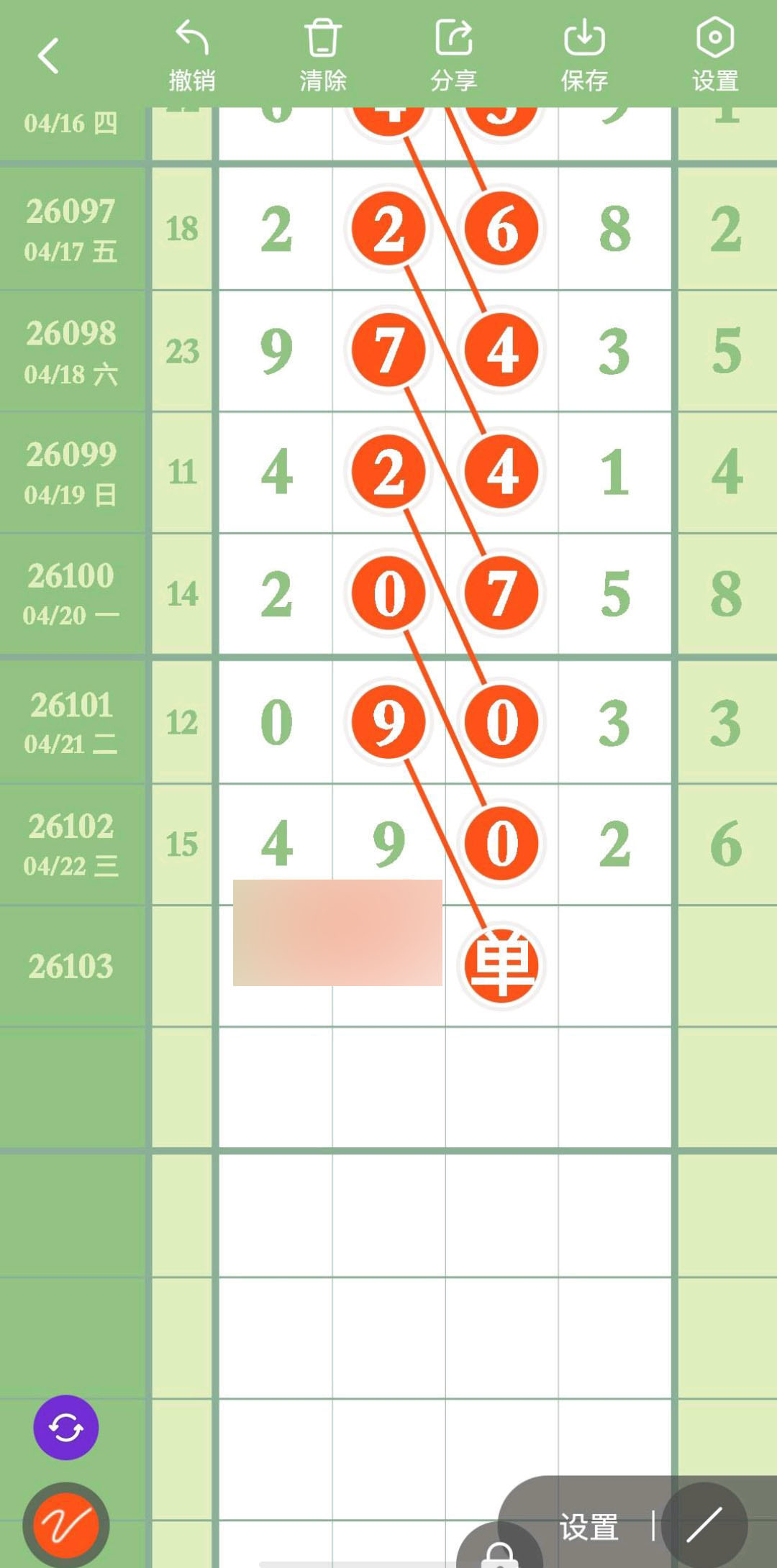Viewport: 777px width, 1568px height.
Task: Choose the diagonal line tool
Action: tap(704, 1526)
